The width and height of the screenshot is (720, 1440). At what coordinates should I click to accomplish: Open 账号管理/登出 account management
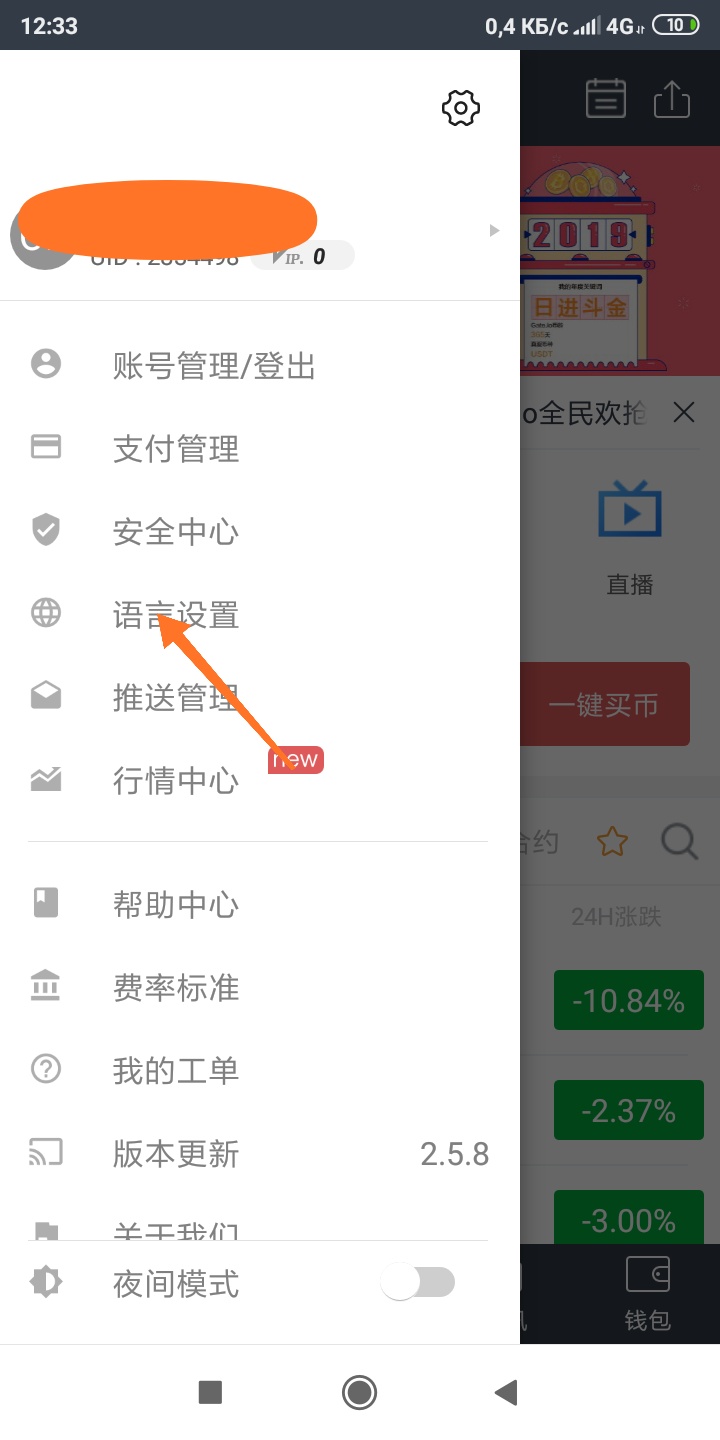(x=214, y=366)
